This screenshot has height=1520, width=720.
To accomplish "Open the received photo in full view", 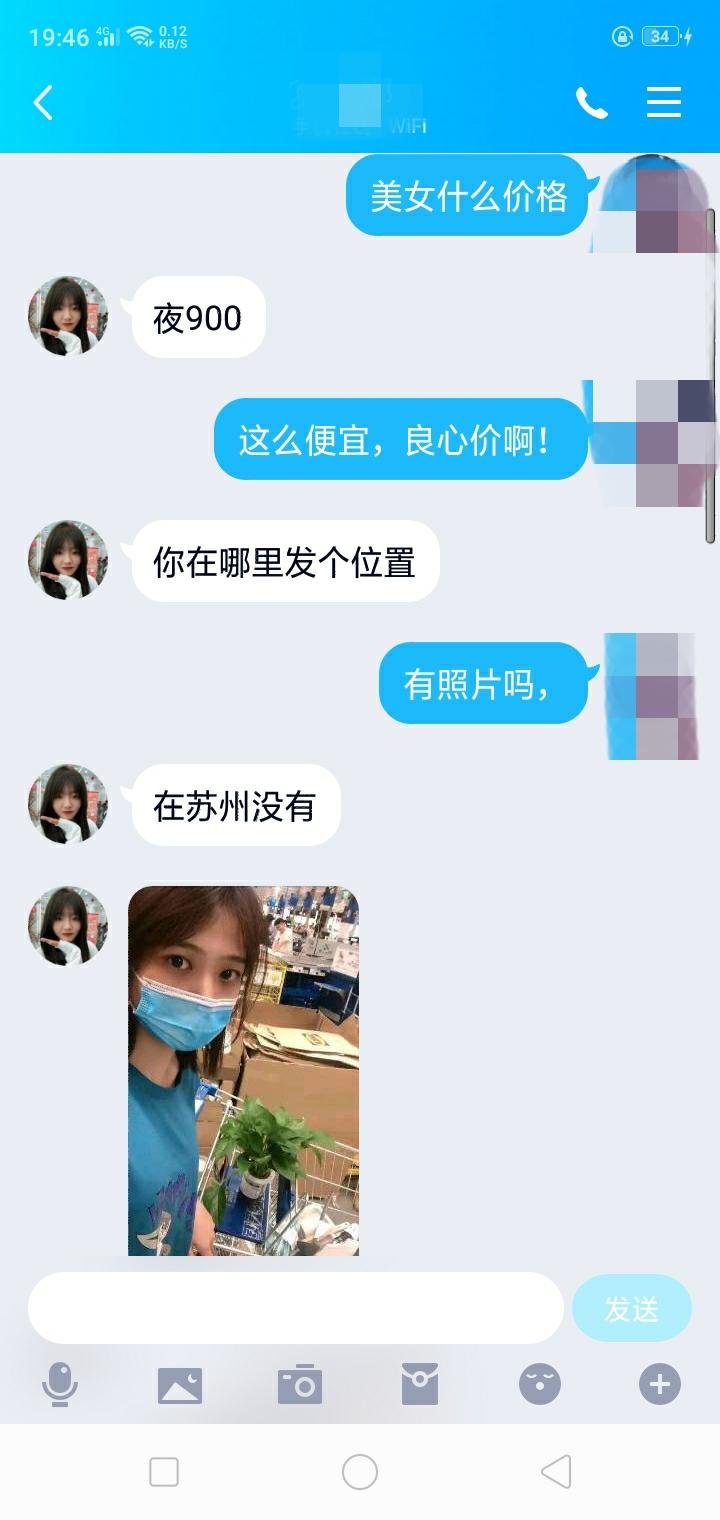I will point(243,1070).
